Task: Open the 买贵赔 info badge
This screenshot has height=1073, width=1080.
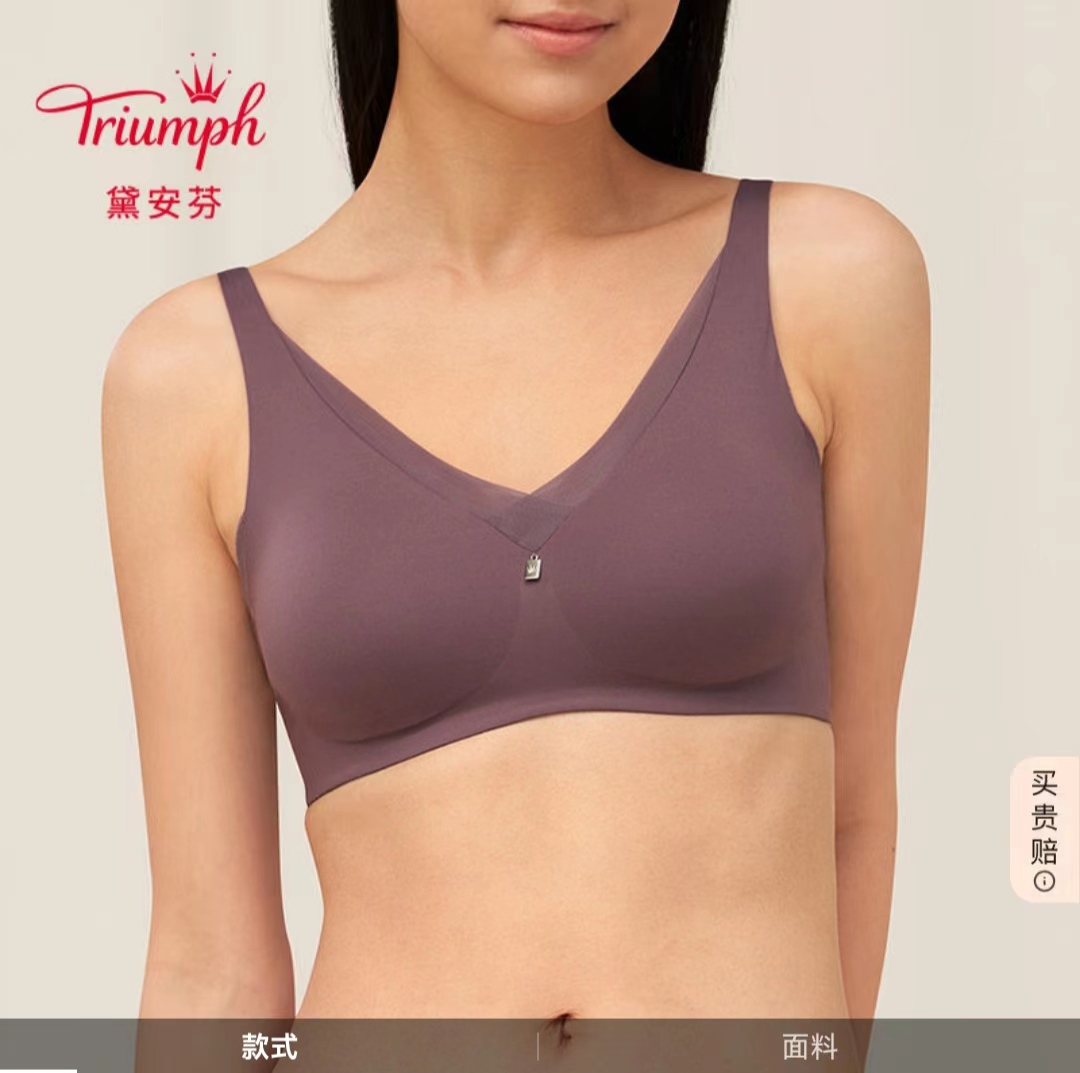Action: tap(1044, 830)
